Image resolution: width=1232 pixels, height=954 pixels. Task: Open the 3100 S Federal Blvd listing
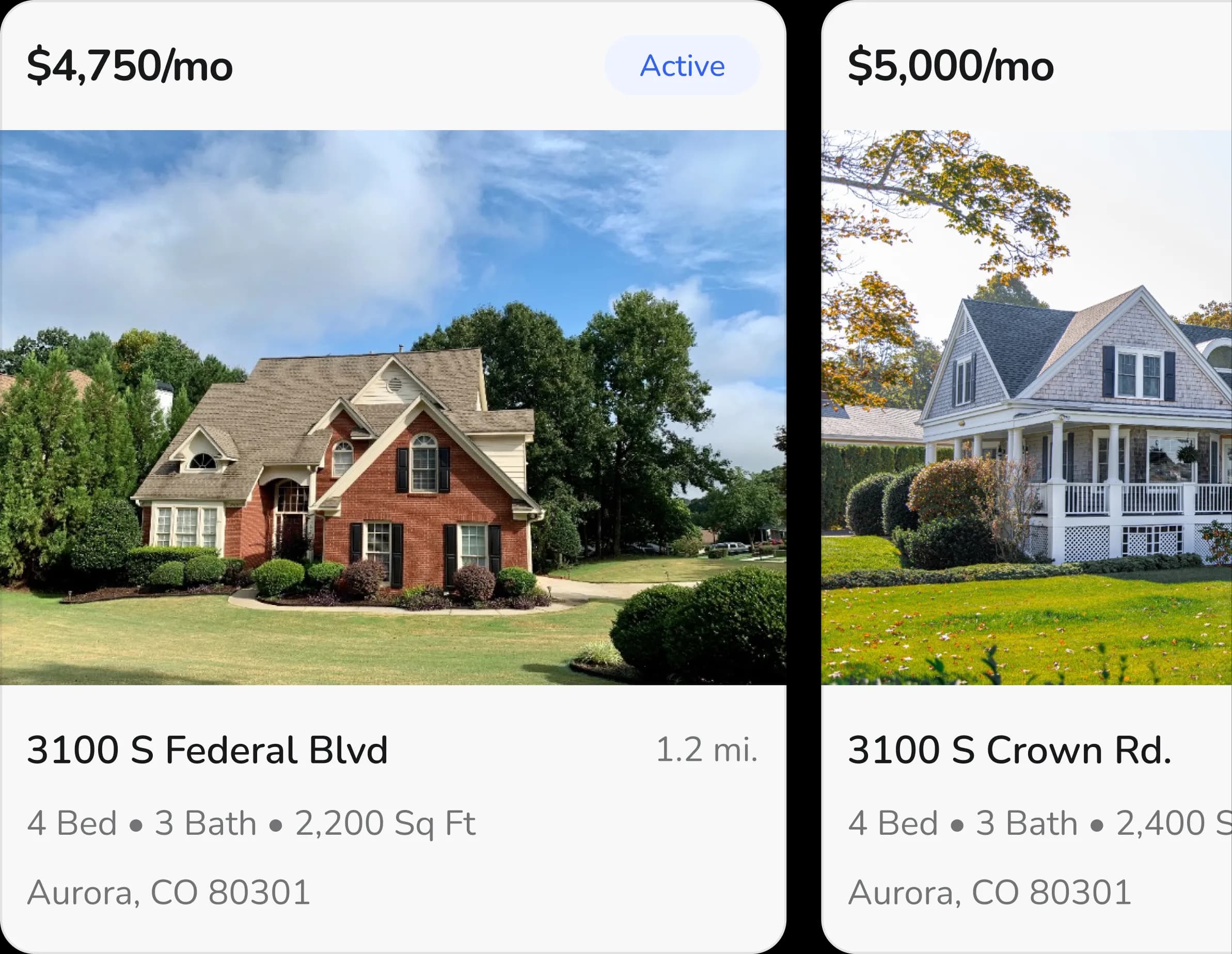click(207, 751)
